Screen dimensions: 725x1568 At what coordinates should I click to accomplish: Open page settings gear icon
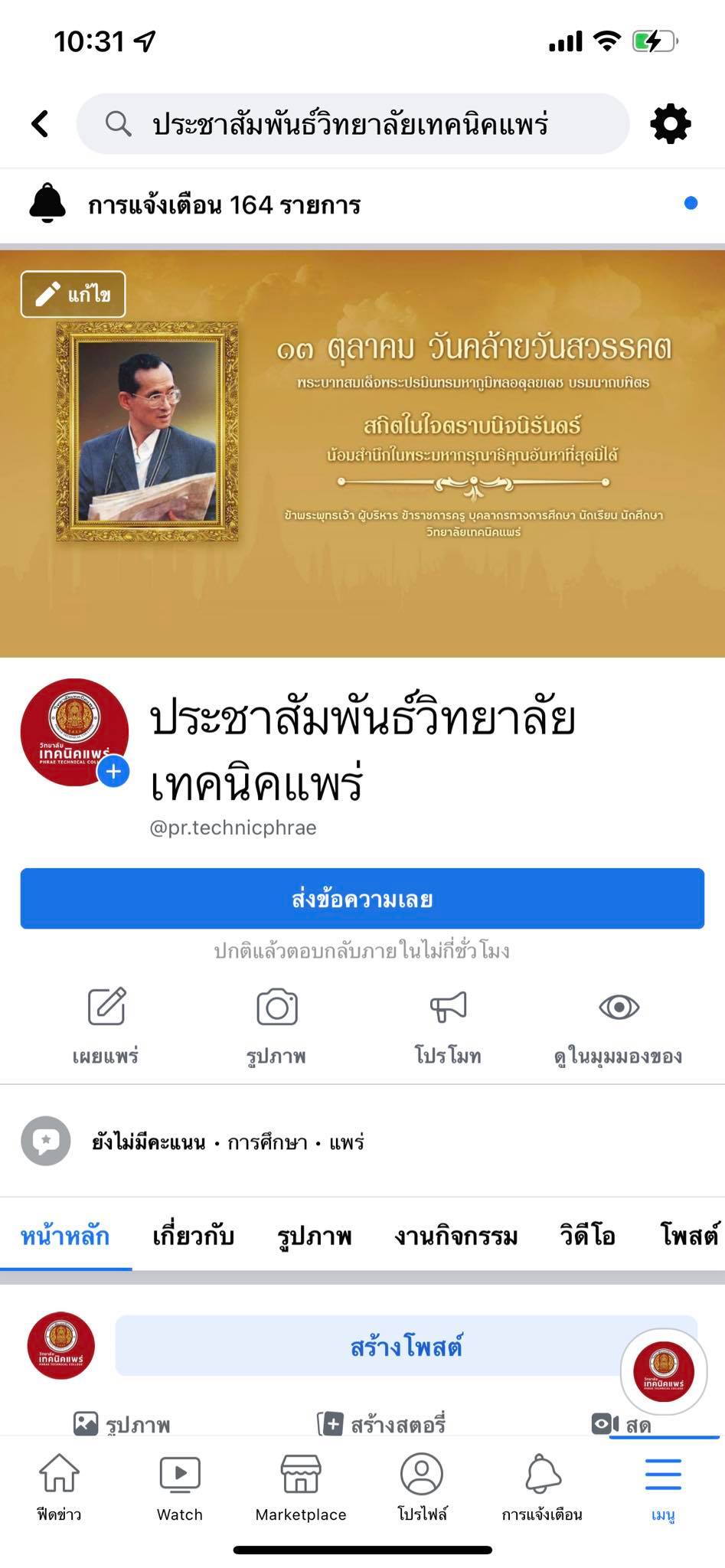[x=670, y=123]
